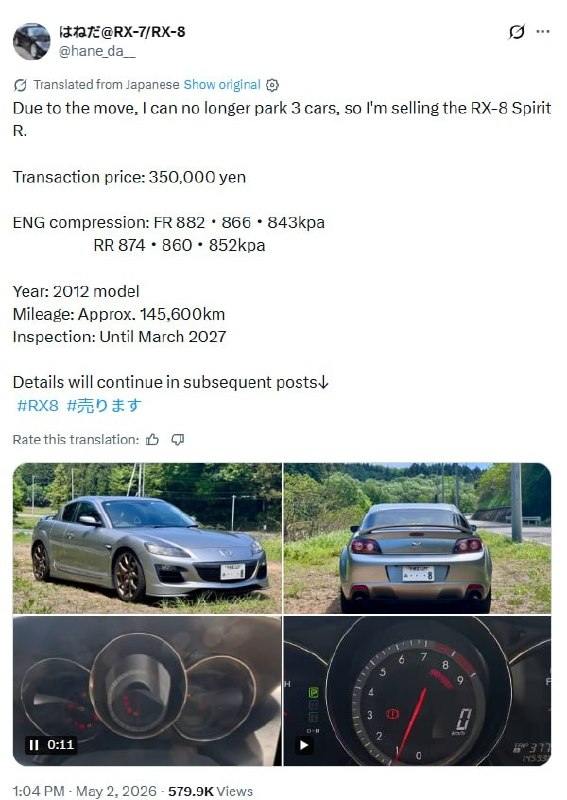Open front view photo of silver RX-8
This screenshot has height=800, width=567.
(147, 538)
